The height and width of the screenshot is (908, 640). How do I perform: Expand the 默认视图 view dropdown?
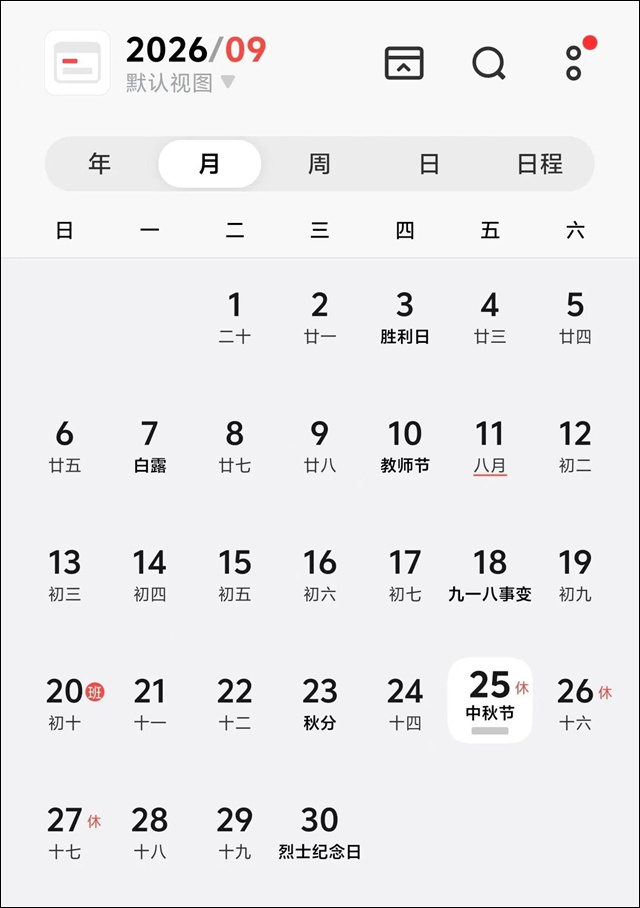pos(181,83)
